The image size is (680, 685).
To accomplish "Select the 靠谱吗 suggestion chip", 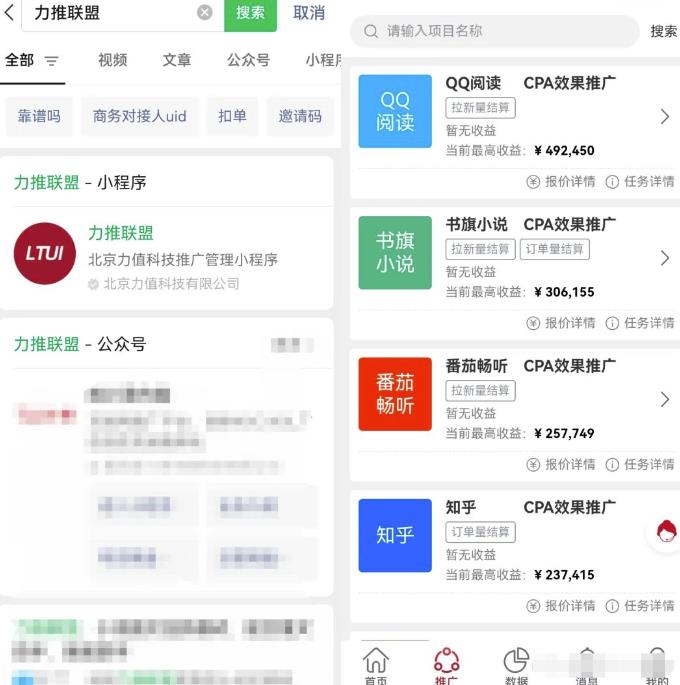I will pyautogui.click(x=39, y=116).
